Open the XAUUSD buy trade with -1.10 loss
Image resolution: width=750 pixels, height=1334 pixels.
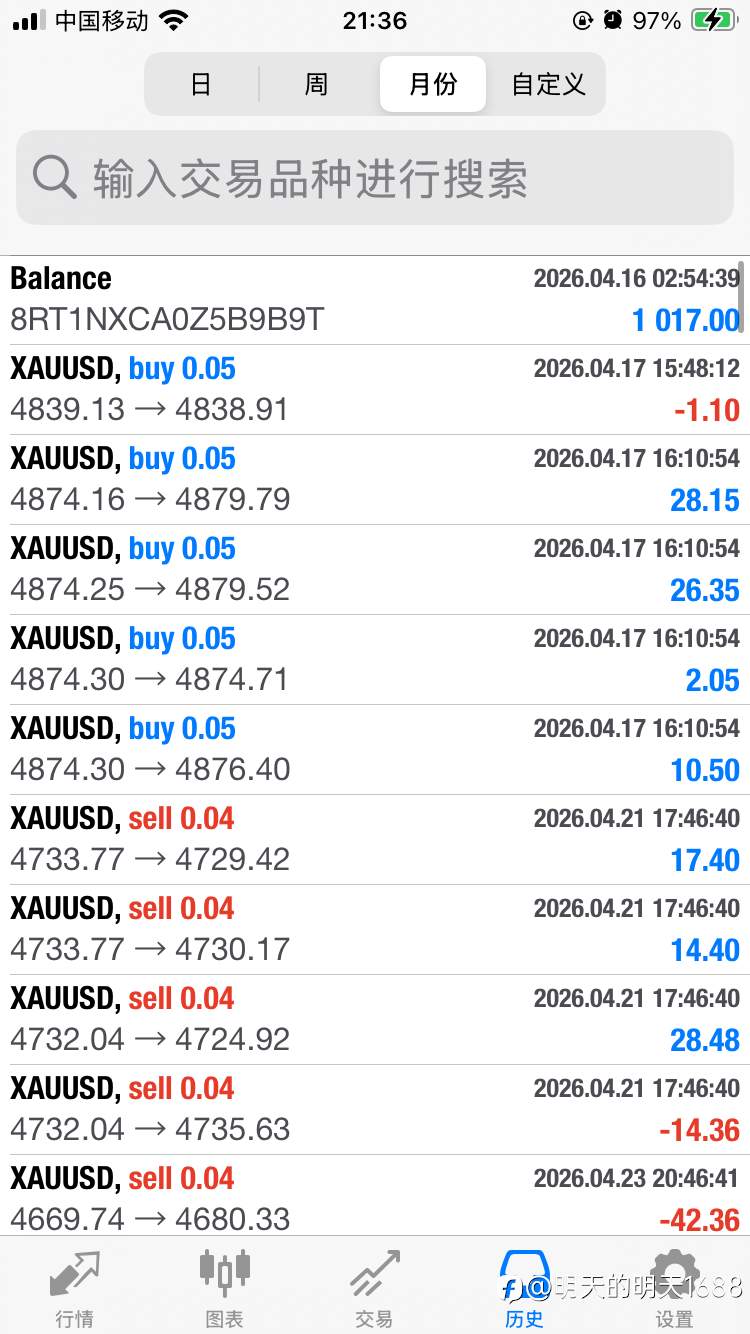pos(375,390)
